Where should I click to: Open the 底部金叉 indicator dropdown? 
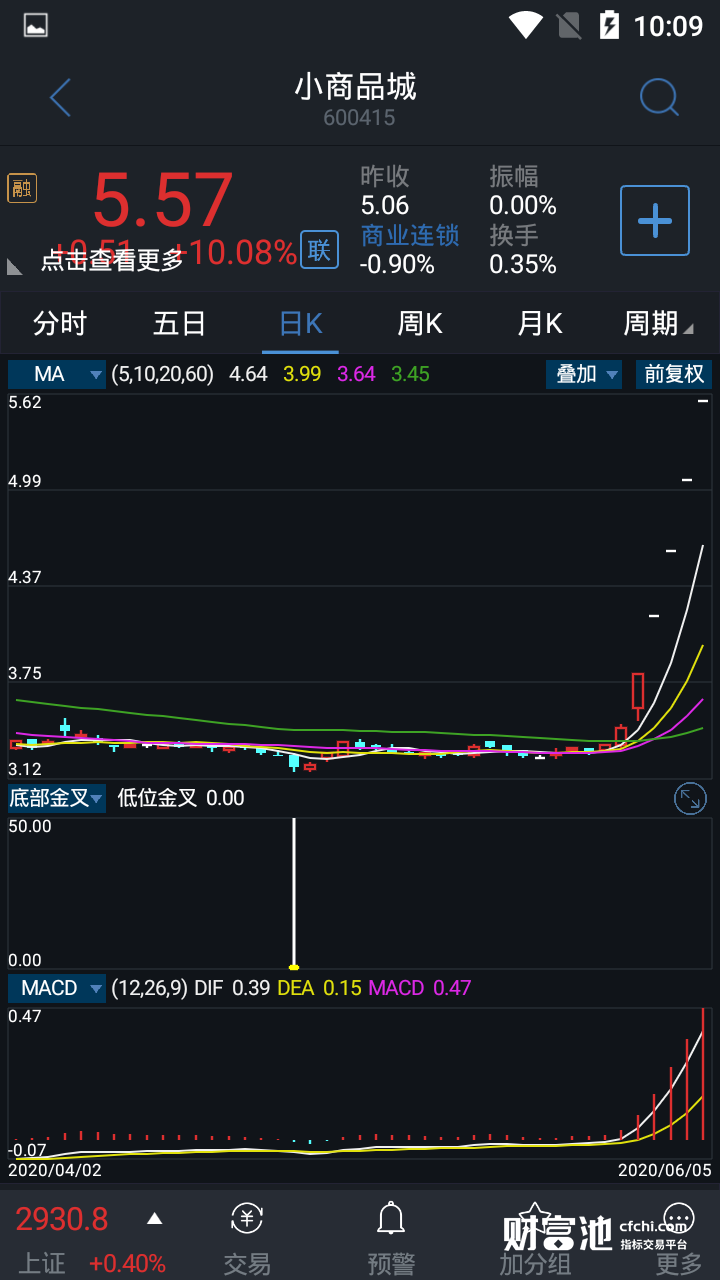(57, 798)
